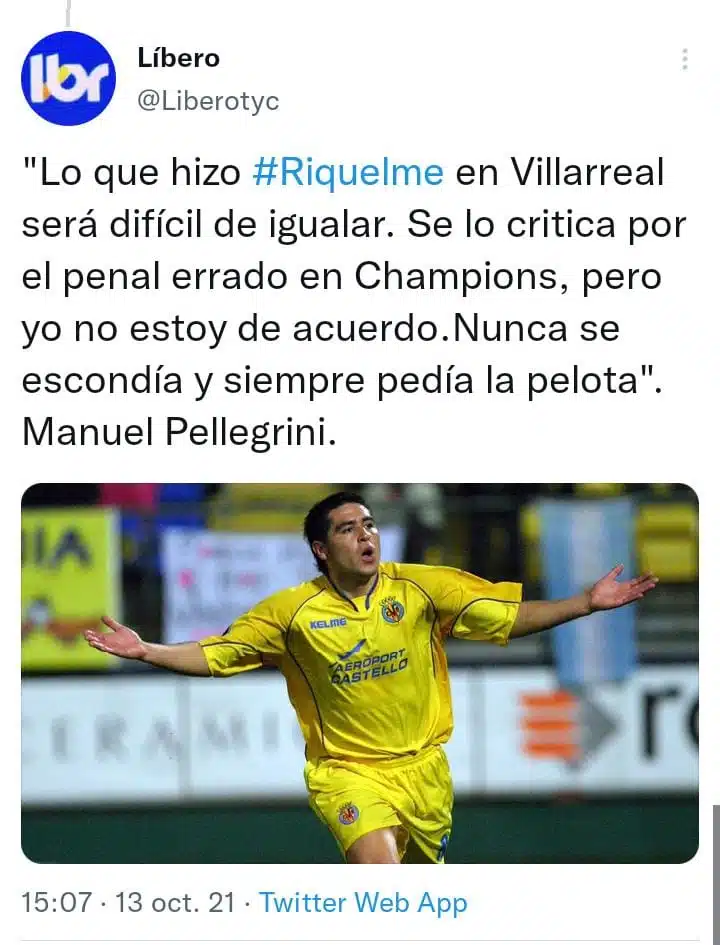Open the Twitter Web App source link
Screen dimensions: 720x945
[363, 903]
